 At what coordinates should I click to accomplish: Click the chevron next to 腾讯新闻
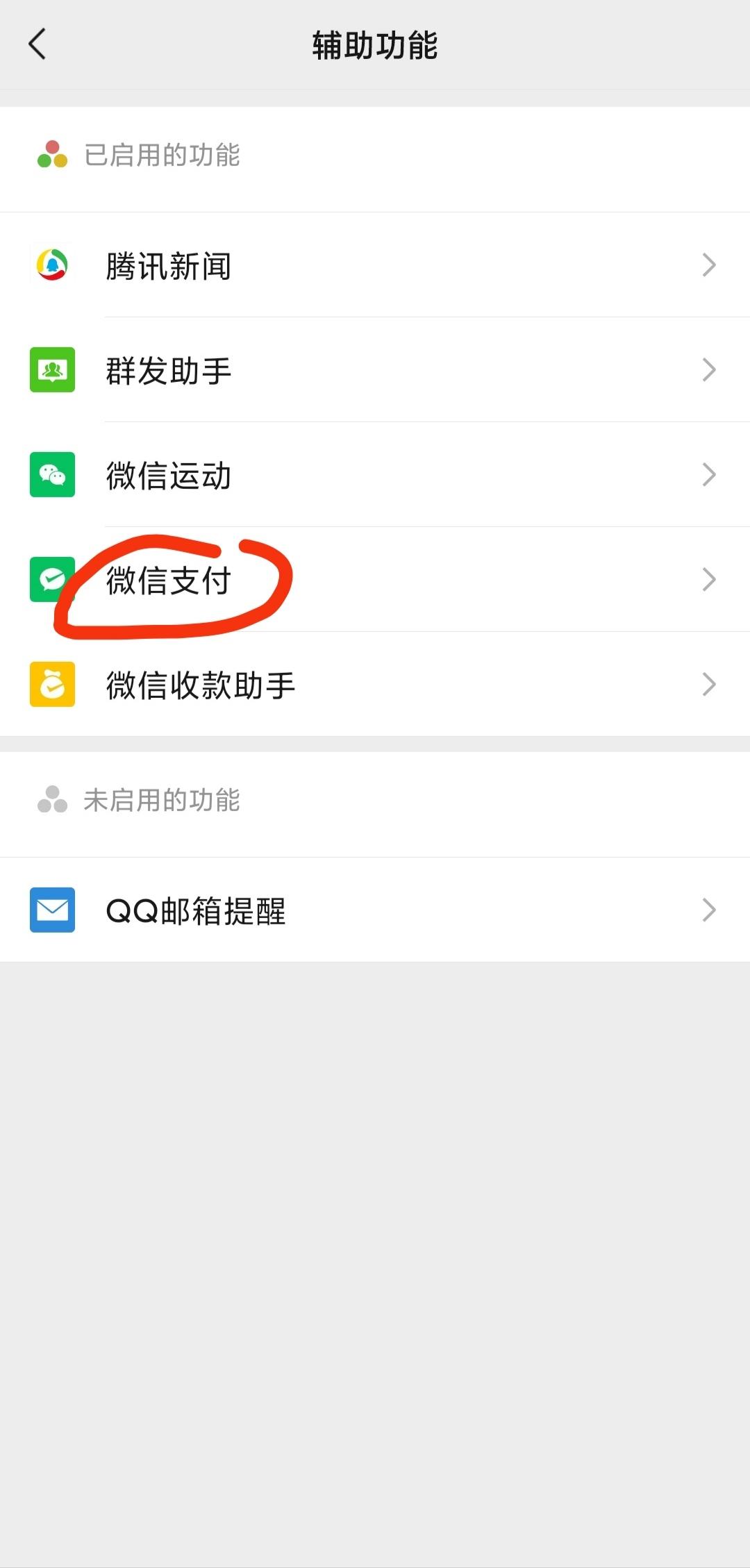coord(709,265)
